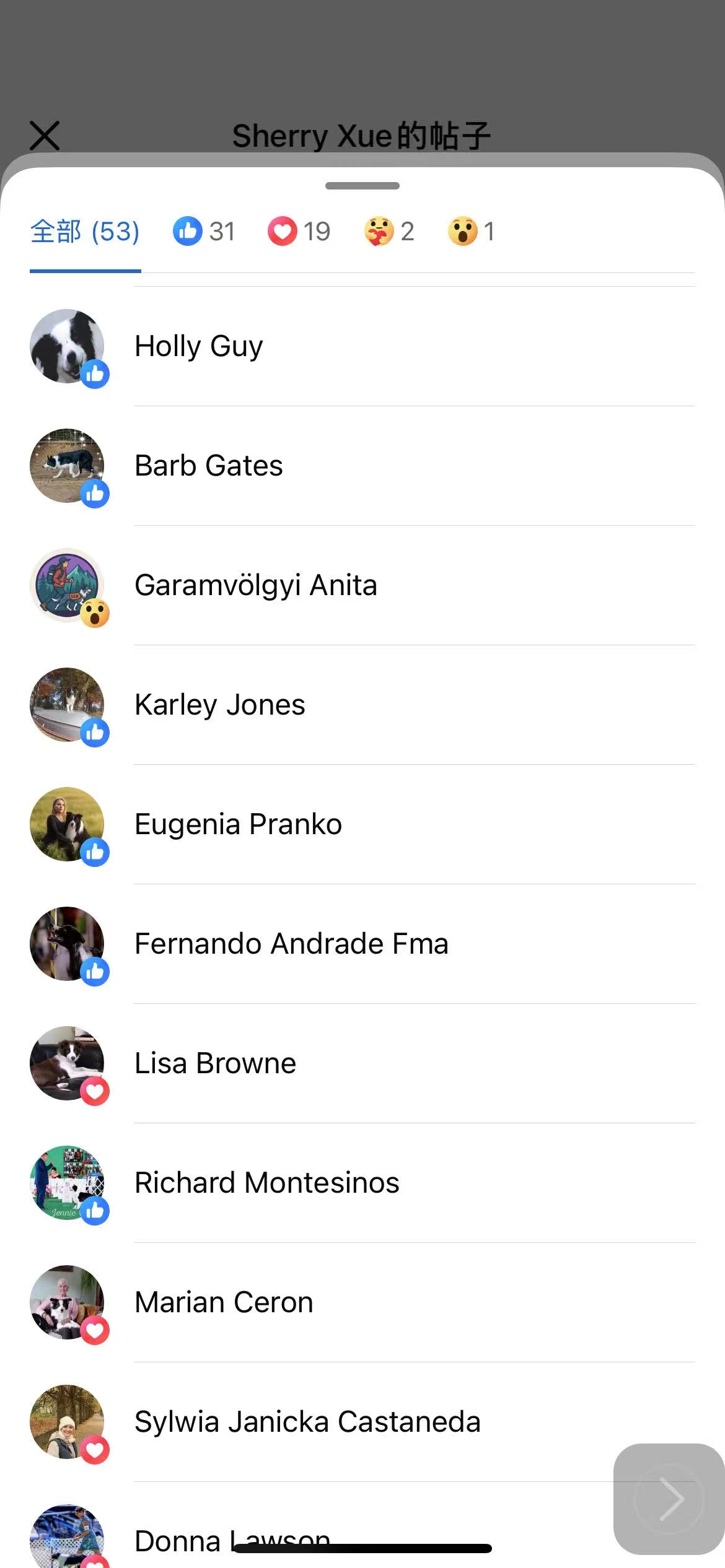The image size is (725, 1568).
Task: Open Holly Guy's profile
Action: (199, 346)
